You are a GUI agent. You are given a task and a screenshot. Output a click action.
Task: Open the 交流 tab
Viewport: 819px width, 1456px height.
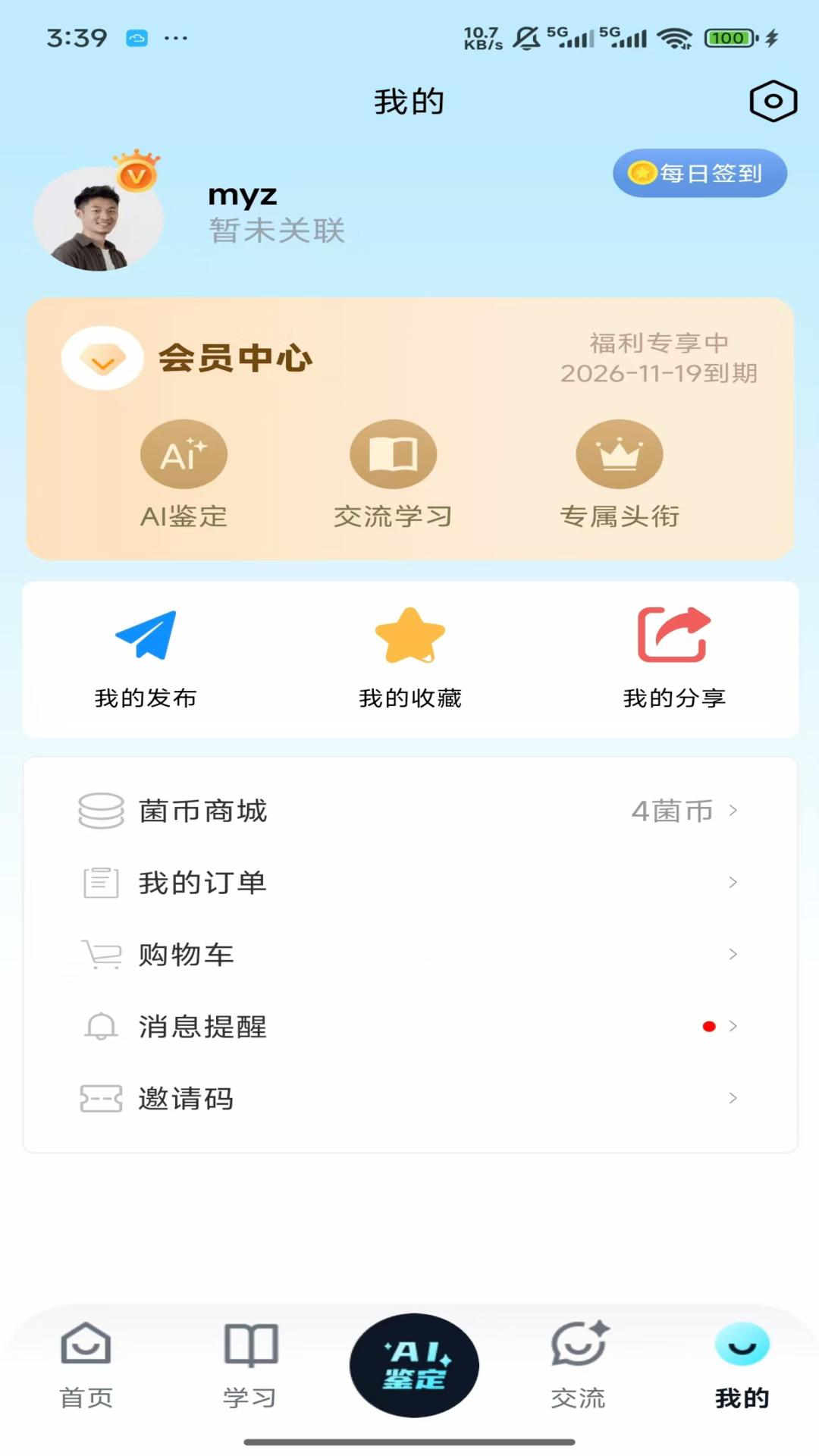(x=578, y=1365)
